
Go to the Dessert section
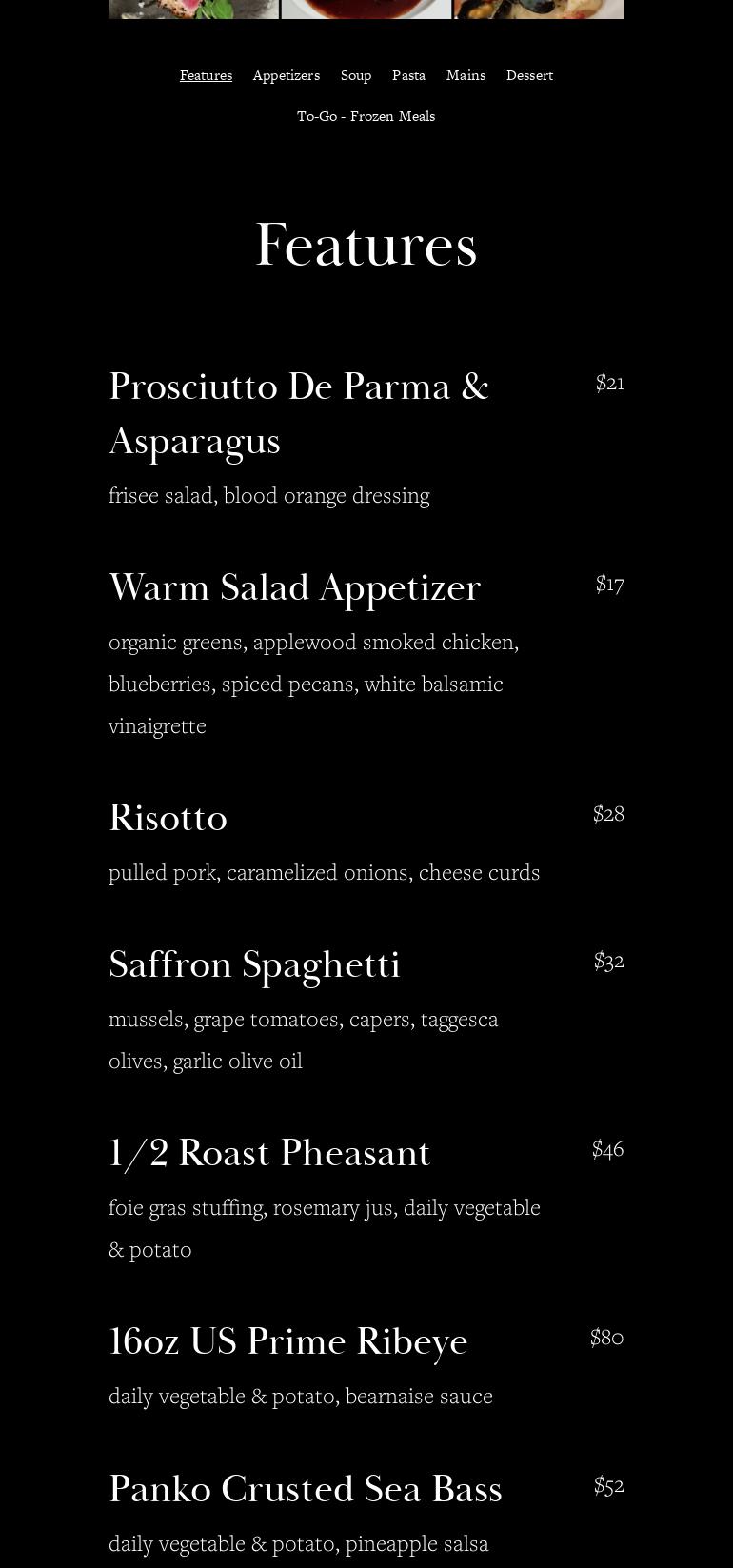tap(529, 75)
